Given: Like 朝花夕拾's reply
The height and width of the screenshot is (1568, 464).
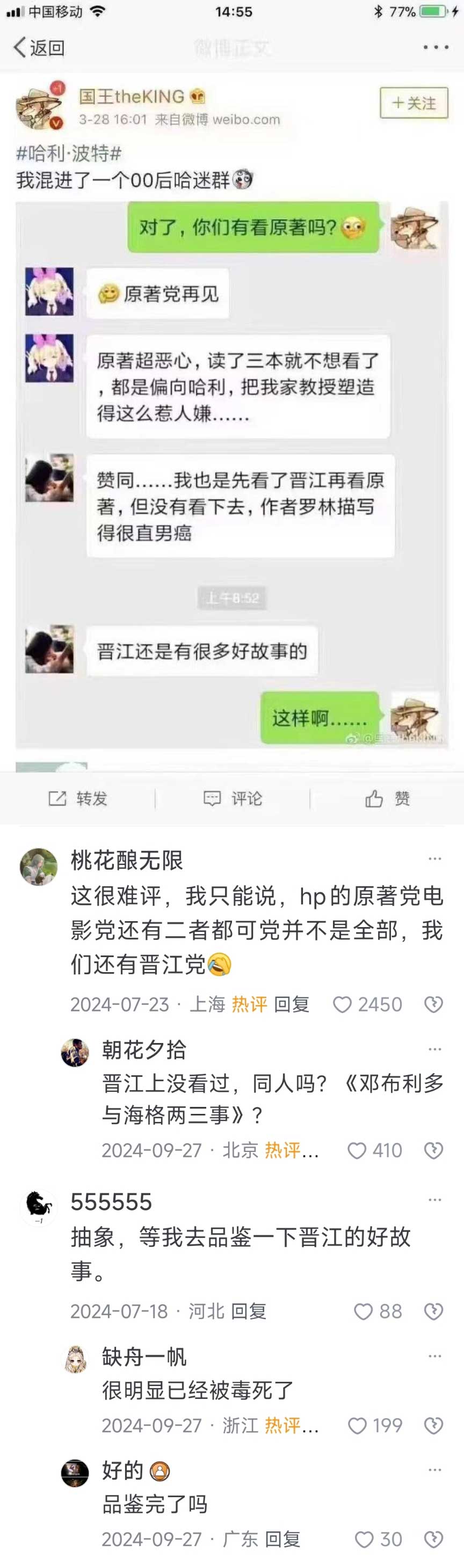Looking at the screenshot, I should point(357,1150).
